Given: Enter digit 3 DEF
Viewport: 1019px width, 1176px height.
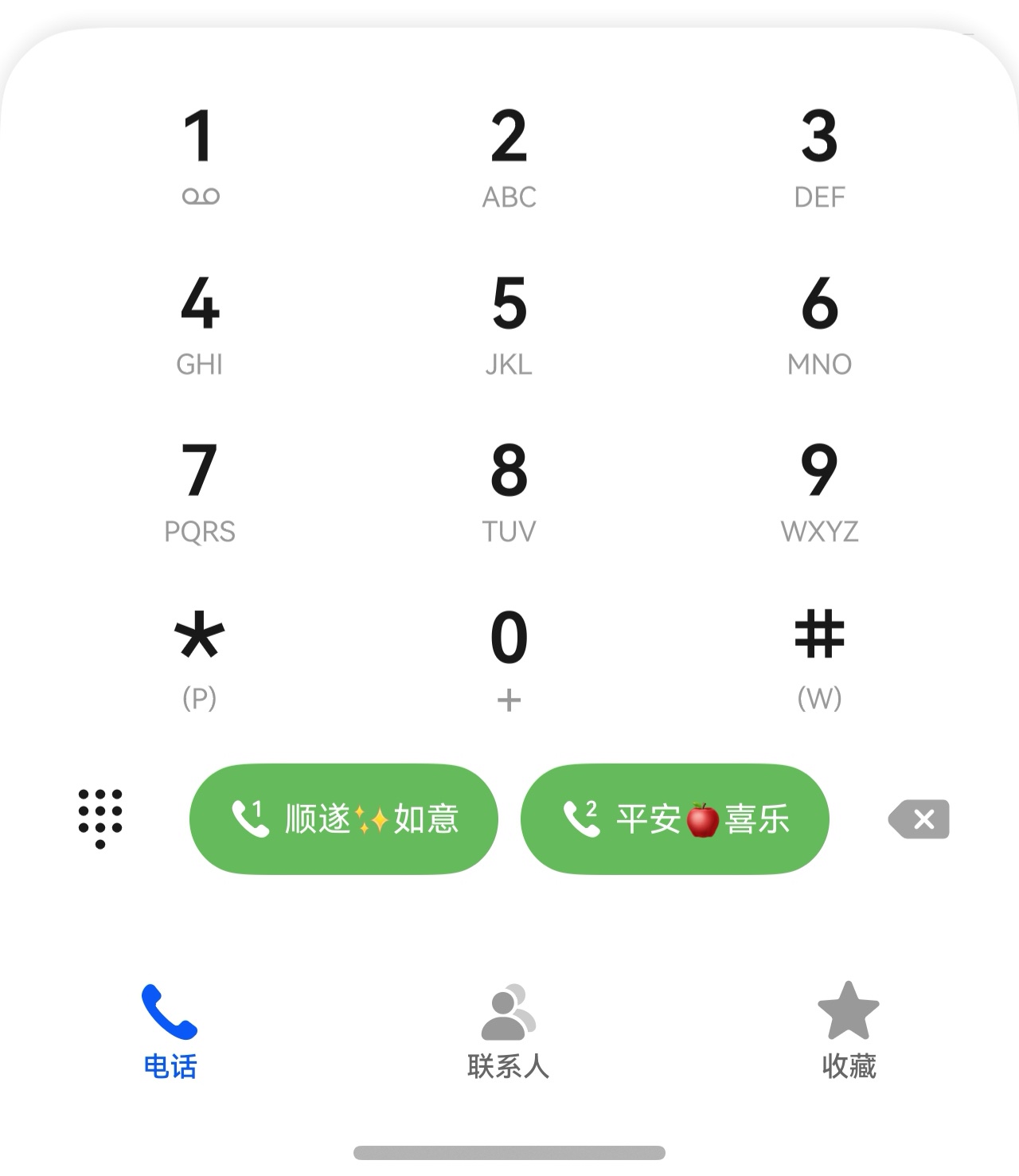Looking at the screenshot, I should (x=819, y=157).
